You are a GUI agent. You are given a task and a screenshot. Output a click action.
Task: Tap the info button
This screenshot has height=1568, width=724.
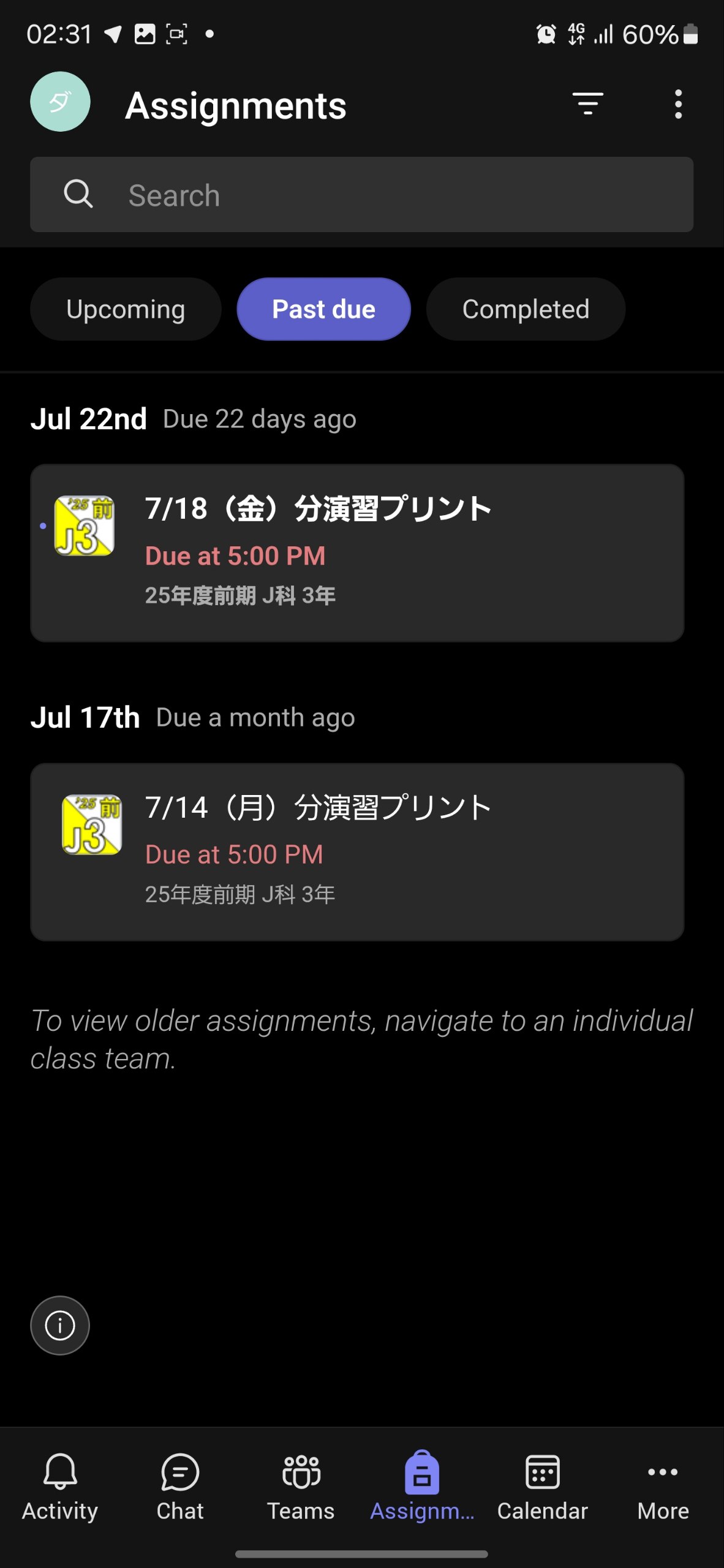pyautogui.click(x=60, y=1325)
